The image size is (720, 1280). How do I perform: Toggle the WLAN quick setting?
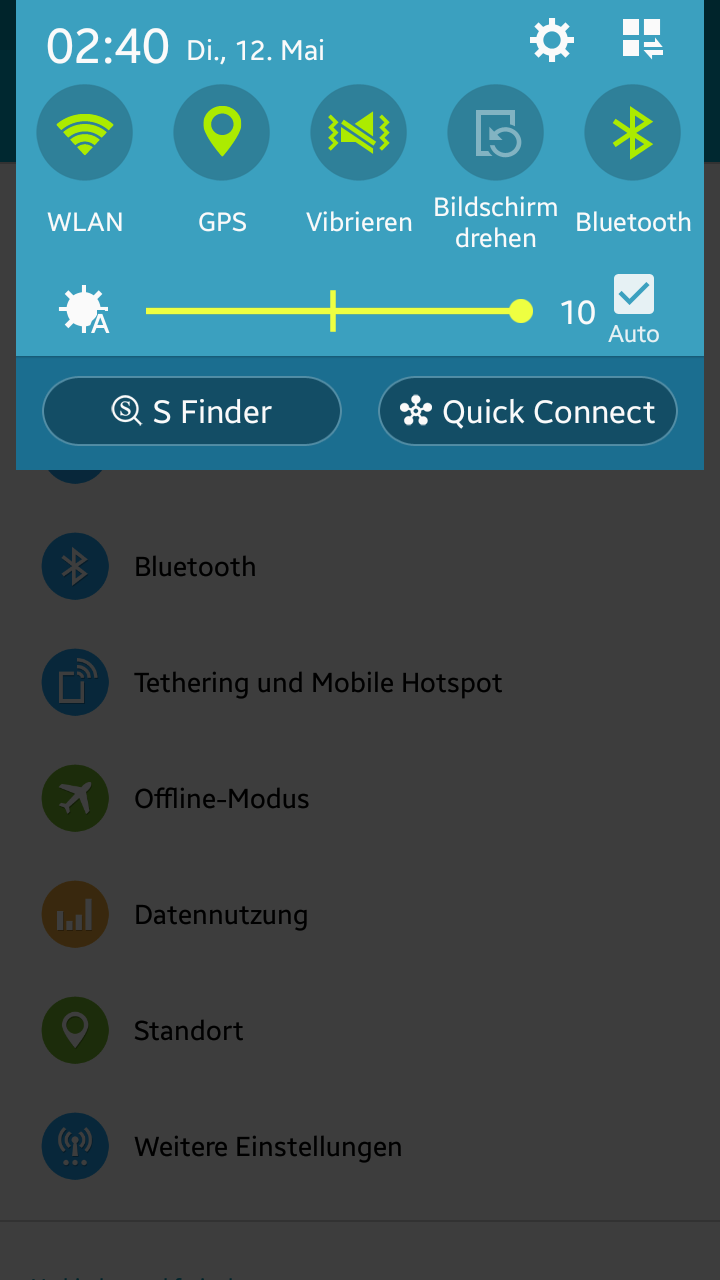pyautogui.click(x=85, y=133)
